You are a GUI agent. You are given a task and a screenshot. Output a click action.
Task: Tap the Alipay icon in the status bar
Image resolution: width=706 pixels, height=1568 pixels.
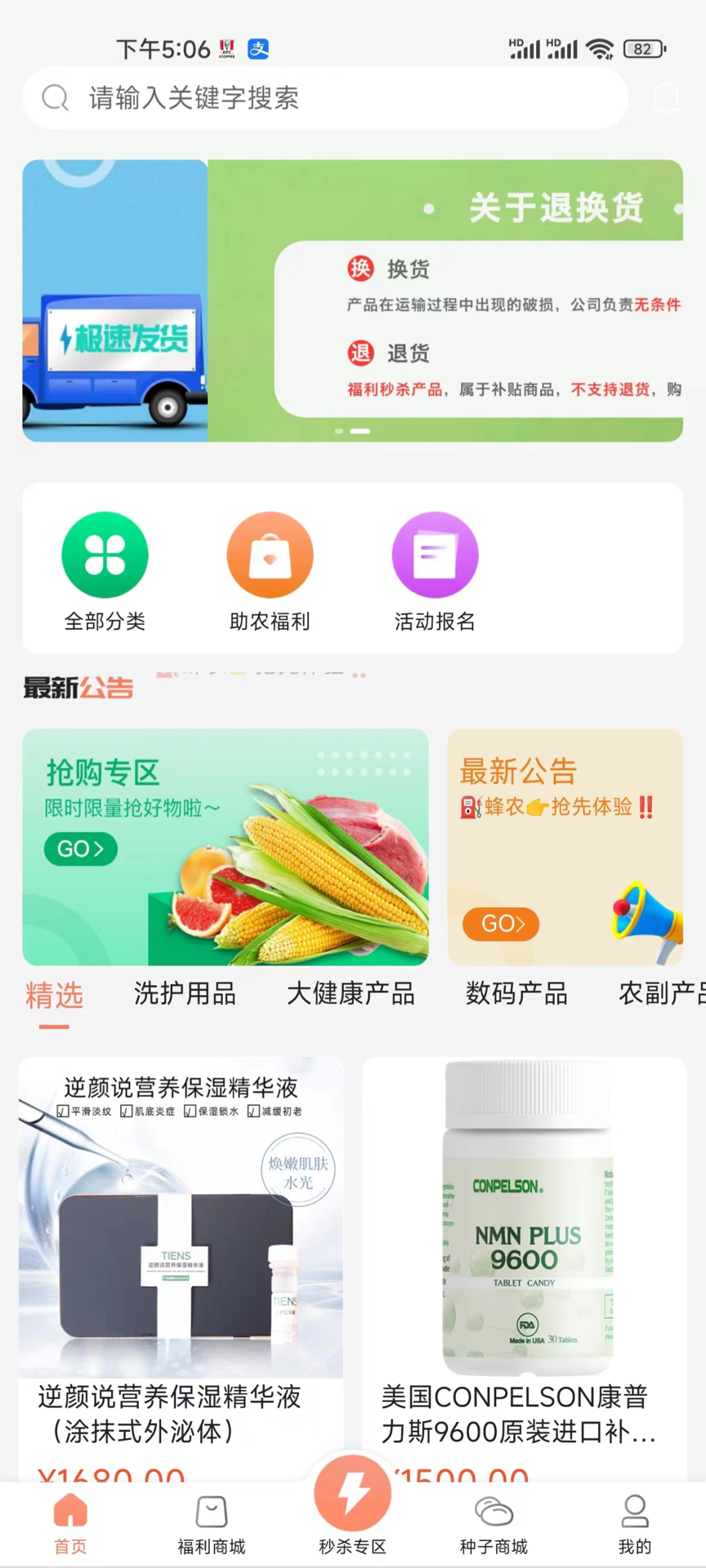(x=259, y=49)
